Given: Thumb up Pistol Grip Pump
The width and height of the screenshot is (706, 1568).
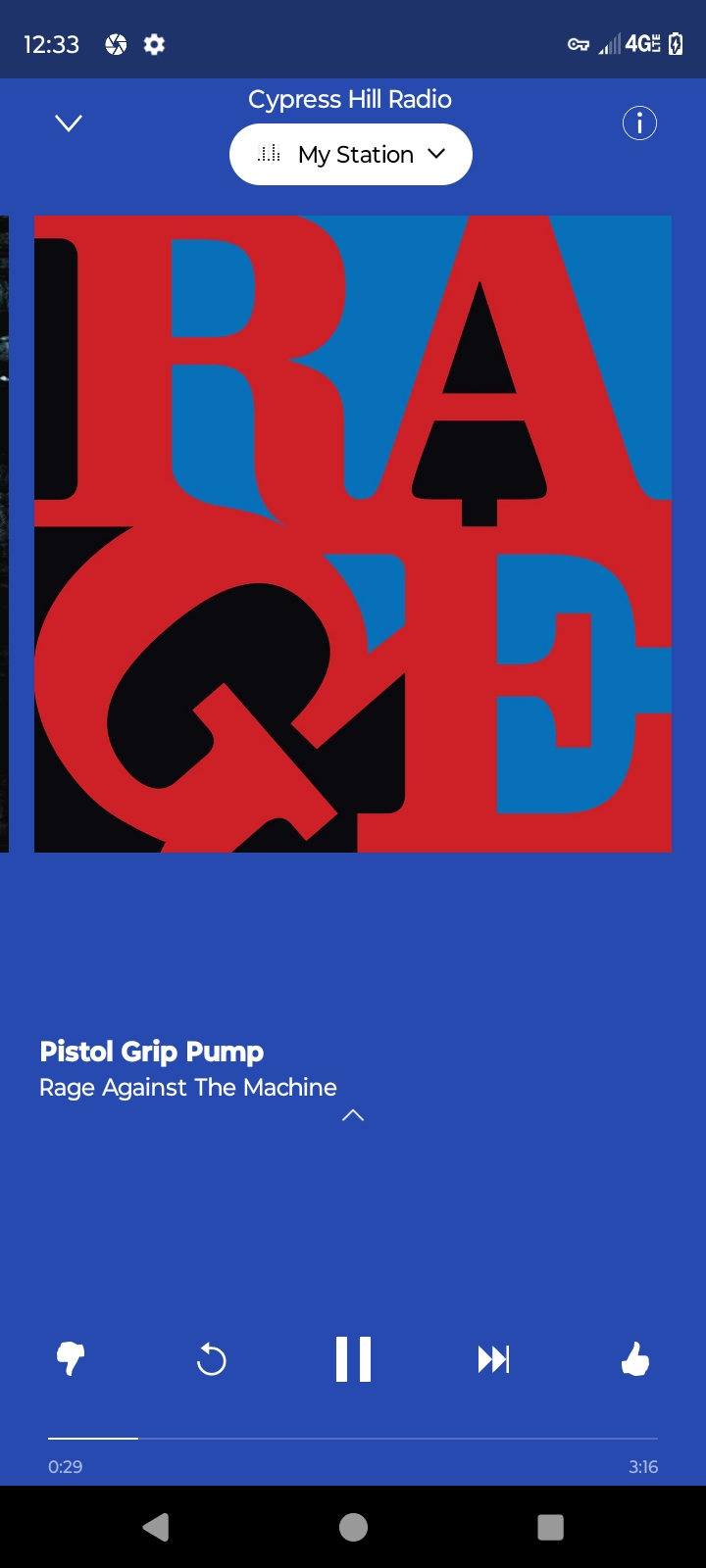Looking at the screenshot, I should [635, 1359].
